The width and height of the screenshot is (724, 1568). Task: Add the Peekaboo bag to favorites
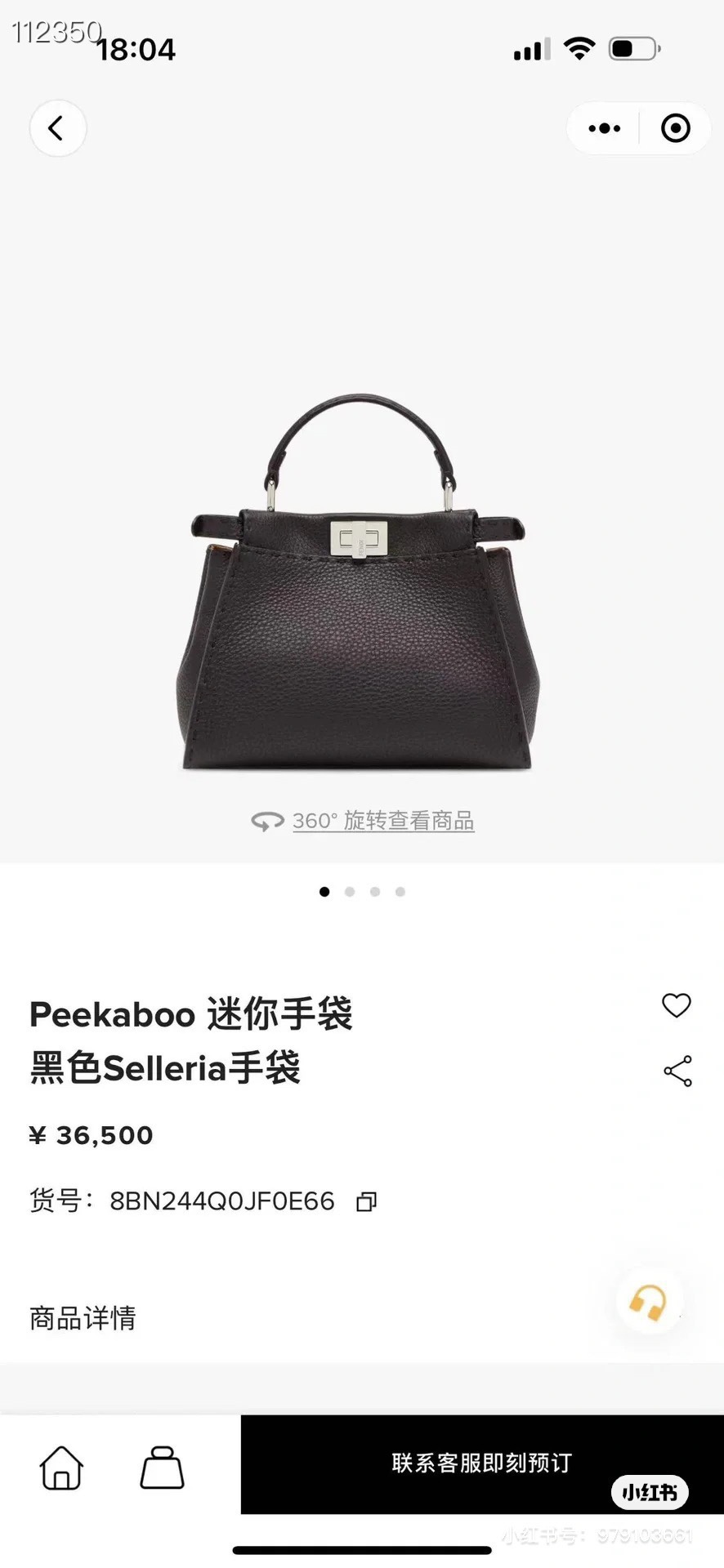tap(676, 1005)
